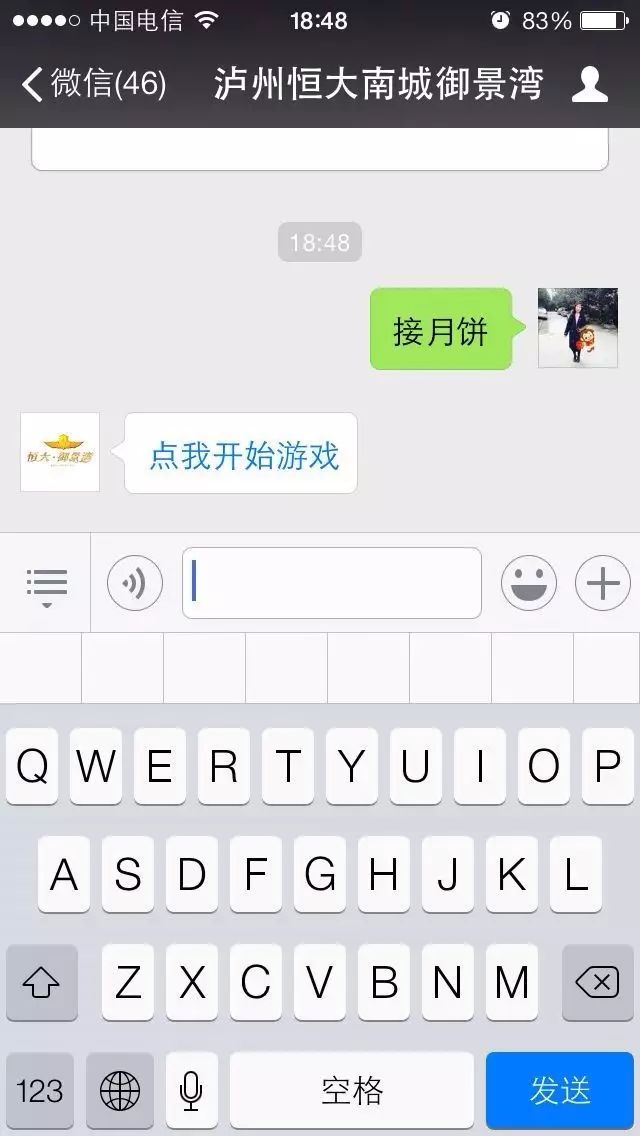Image resolution: width=640 pixels, height=1136 pixels.
Task: Start dictation with the microphone key
Action: coord(191,1091)
